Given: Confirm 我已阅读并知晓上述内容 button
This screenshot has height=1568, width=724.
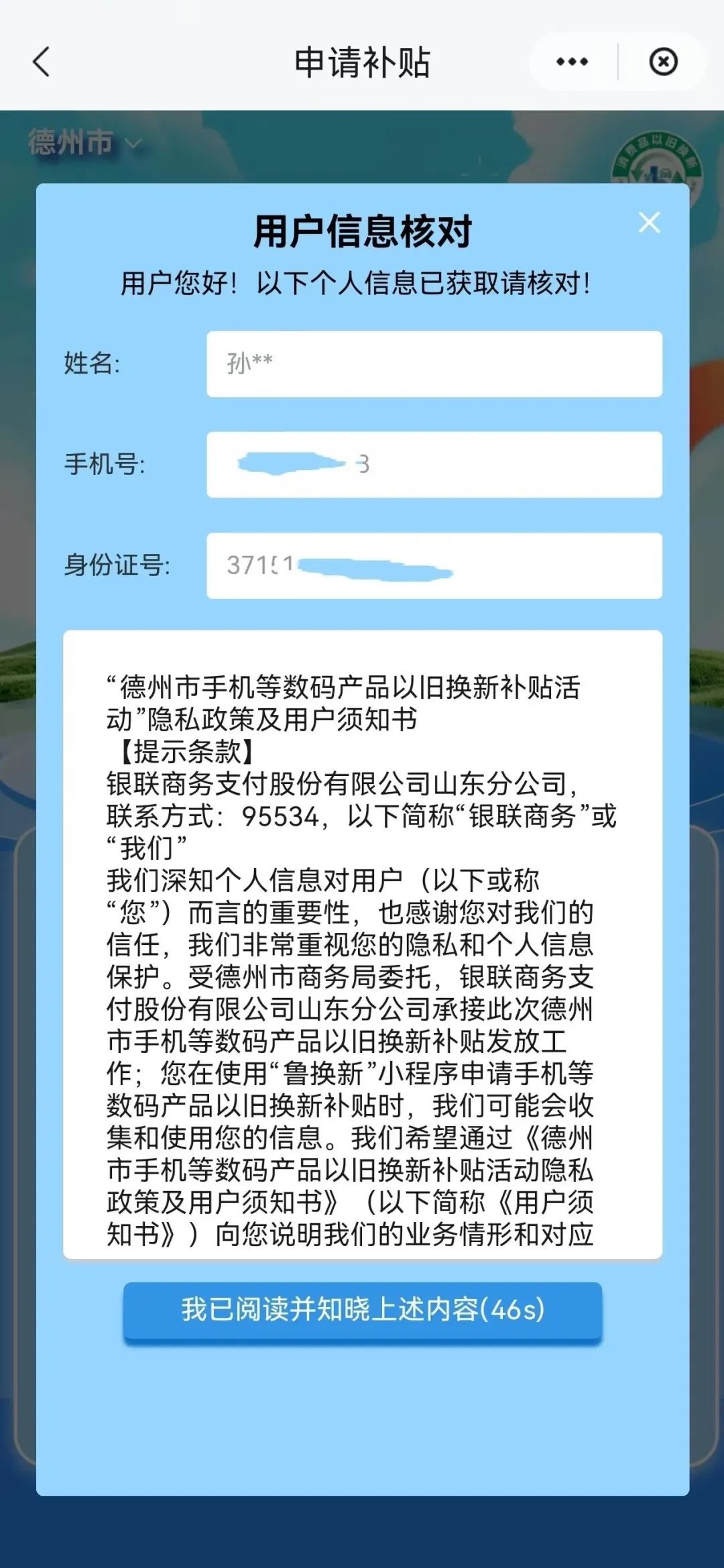Looking at the screenshot, I should (x=362, y=1309).
